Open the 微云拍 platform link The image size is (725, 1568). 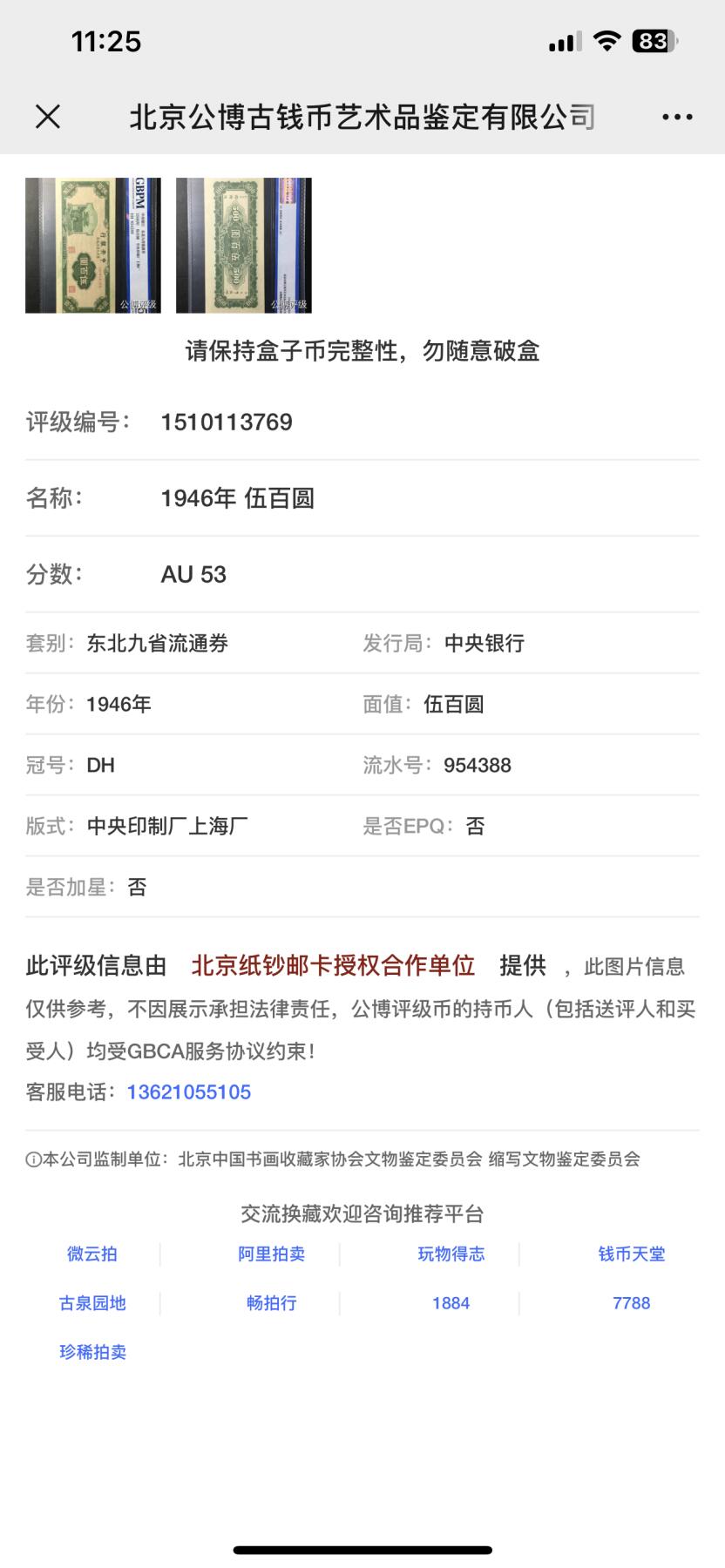(x=92, y=1254)
